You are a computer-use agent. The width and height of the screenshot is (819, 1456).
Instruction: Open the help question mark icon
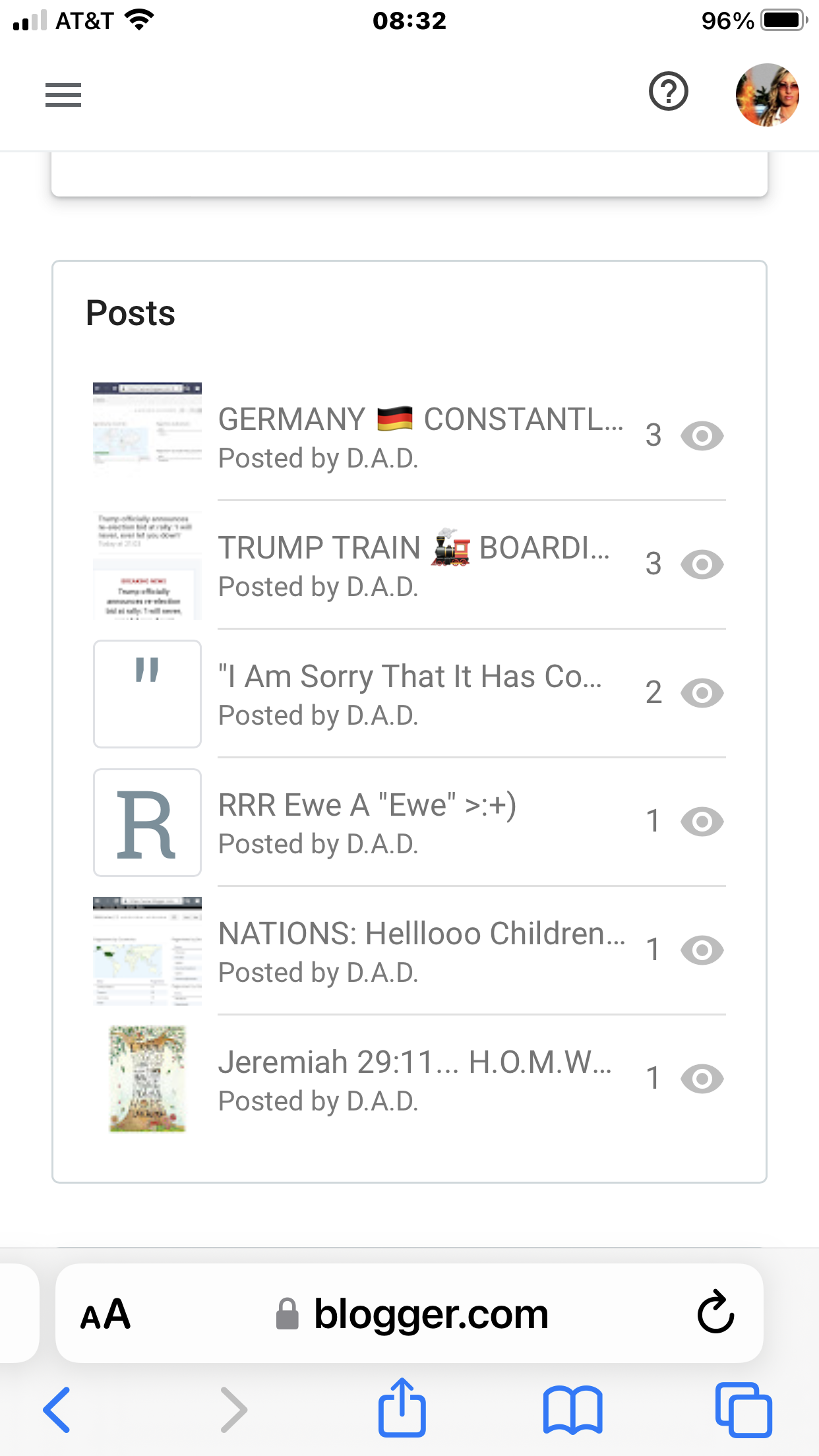(668, 92)
